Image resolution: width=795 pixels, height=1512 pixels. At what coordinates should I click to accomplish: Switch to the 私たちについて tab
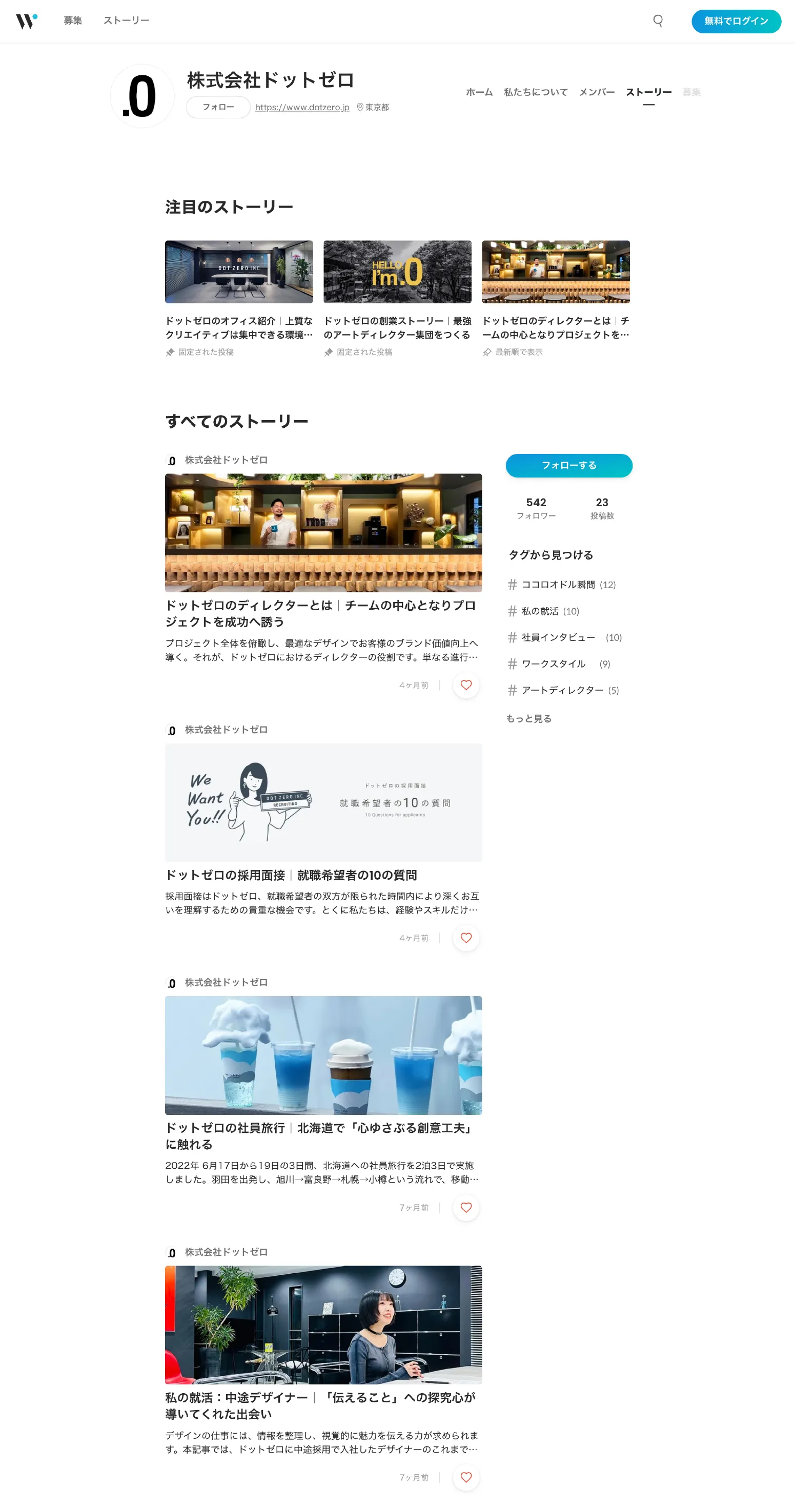[536, 92]
